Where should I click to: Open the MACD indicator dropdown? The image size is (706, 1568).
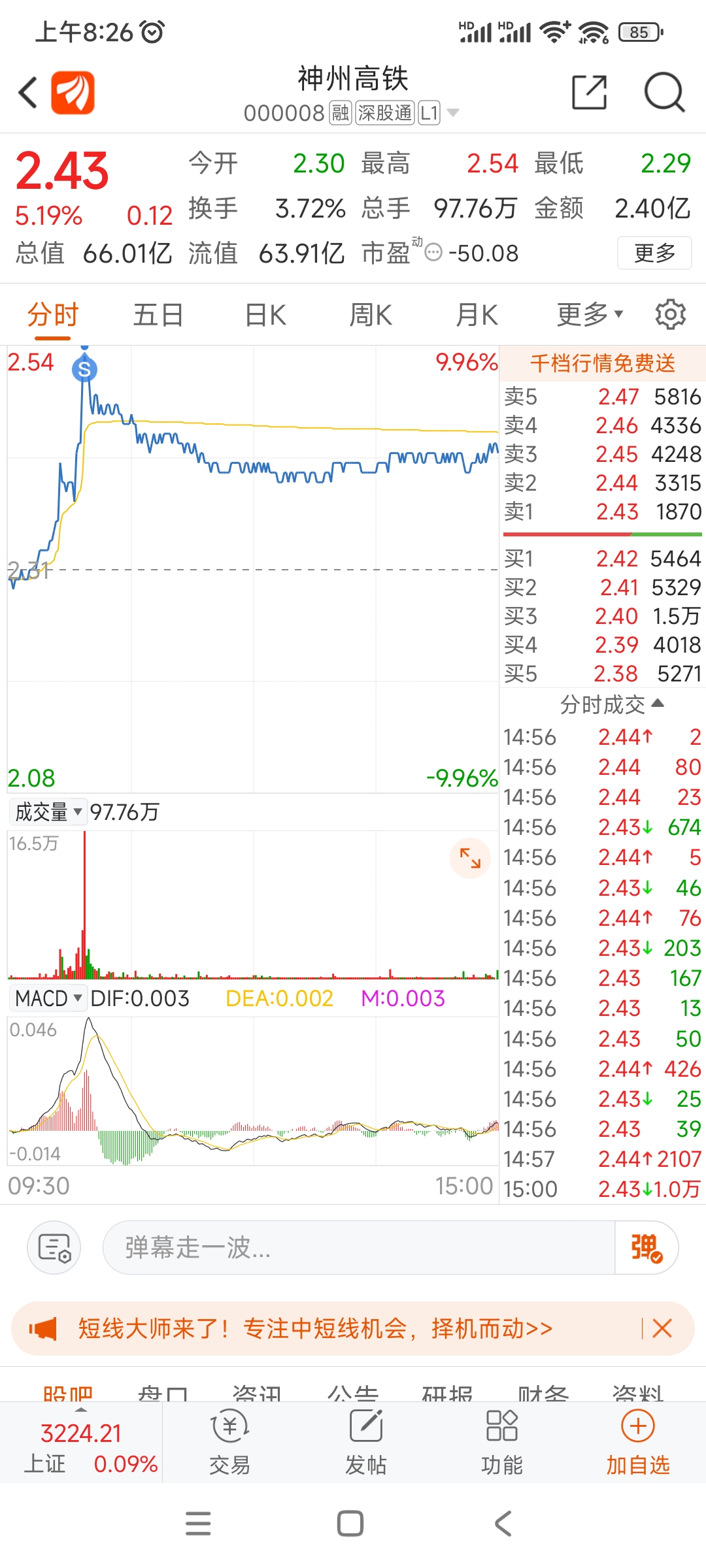[48, 998]
